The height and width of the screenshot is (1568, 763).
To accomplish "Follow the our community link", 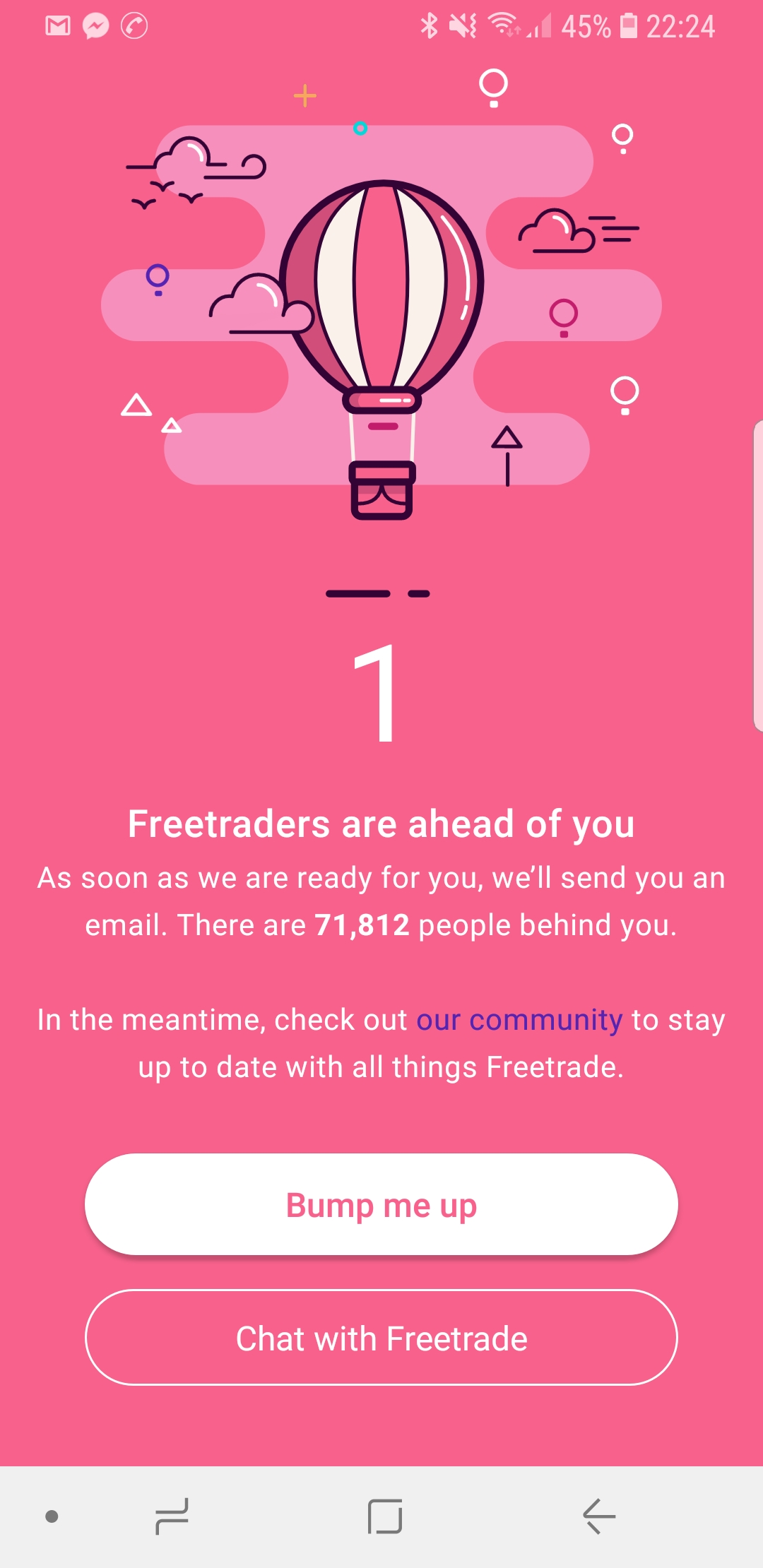I will click(x=519, y=1021).
